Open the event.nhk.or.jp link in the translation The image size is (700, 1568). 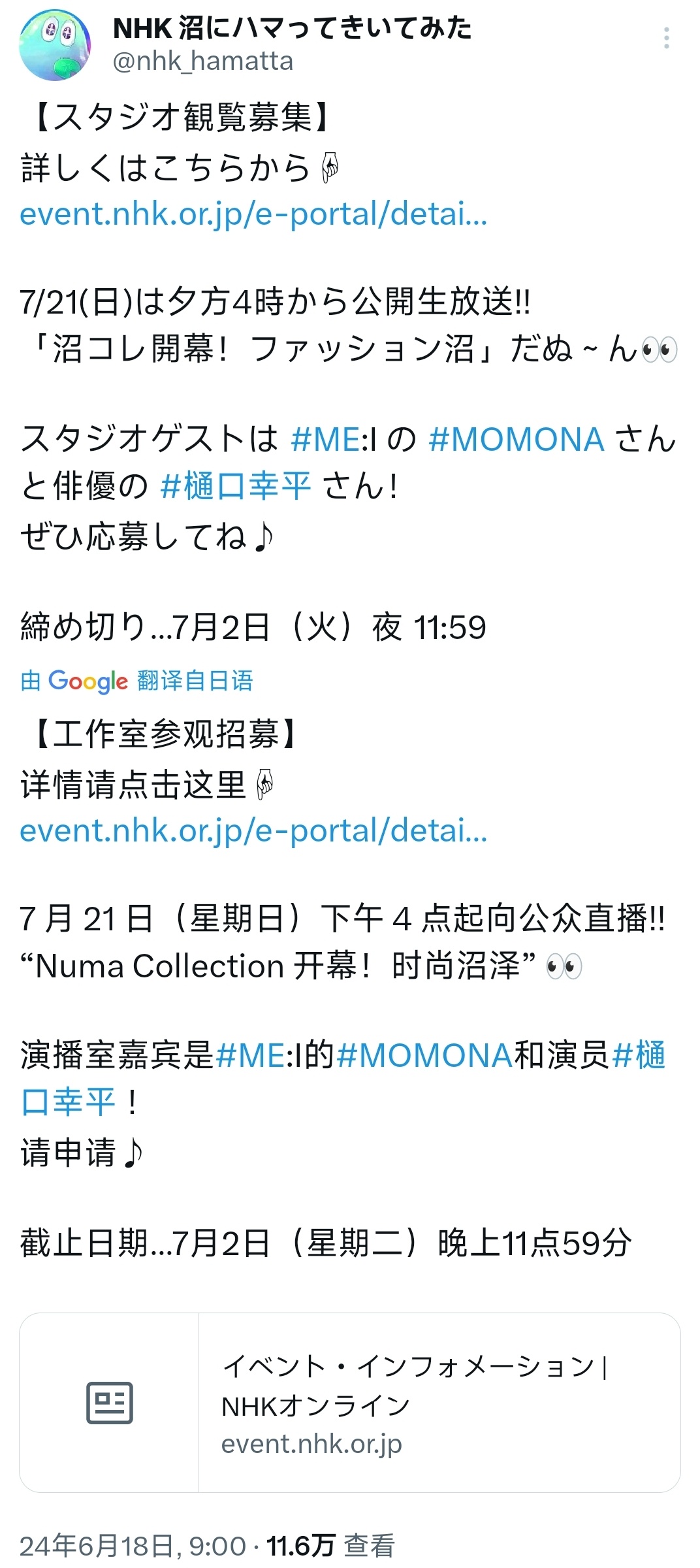(x=253, y=831)
